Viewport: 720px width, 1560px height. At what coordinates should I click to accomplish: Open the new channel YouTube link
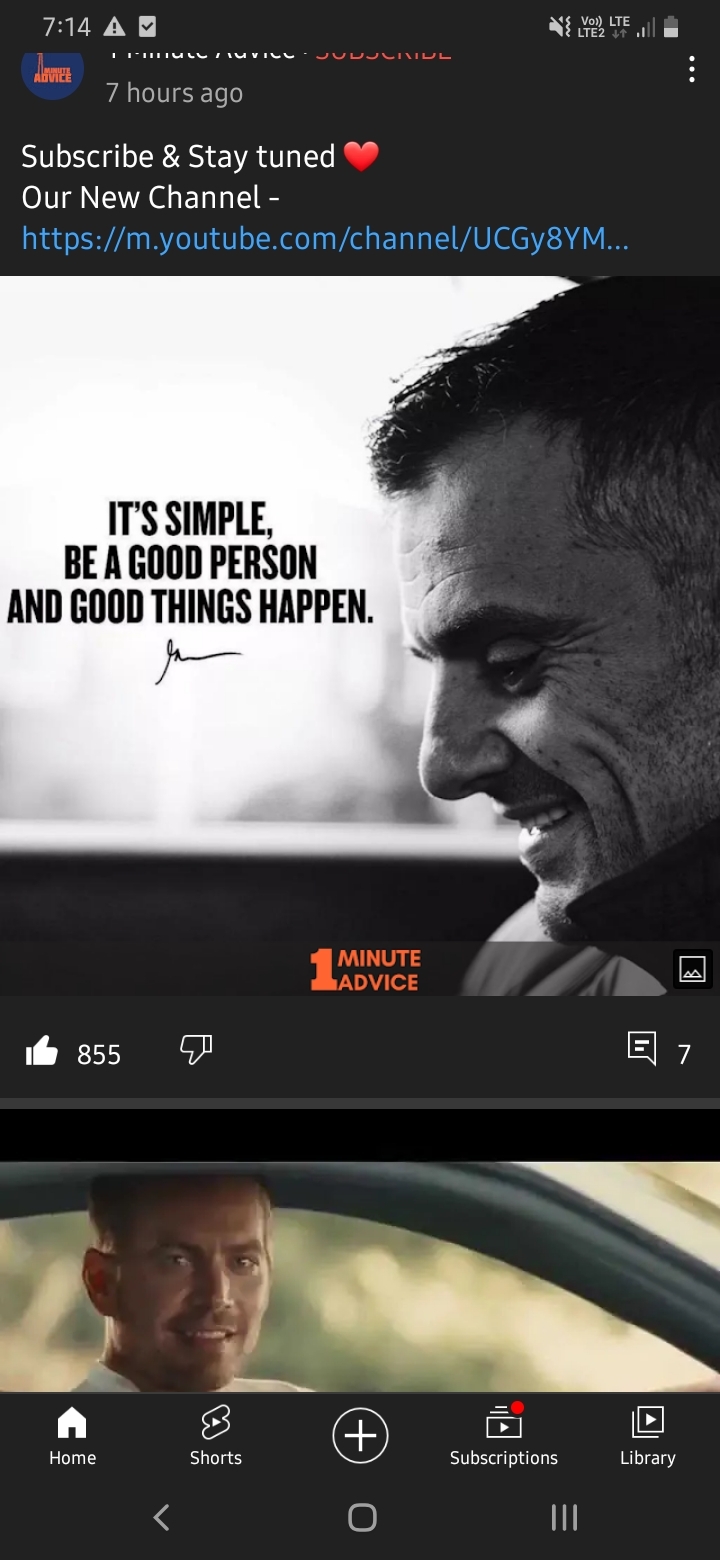tap(325, 238)
